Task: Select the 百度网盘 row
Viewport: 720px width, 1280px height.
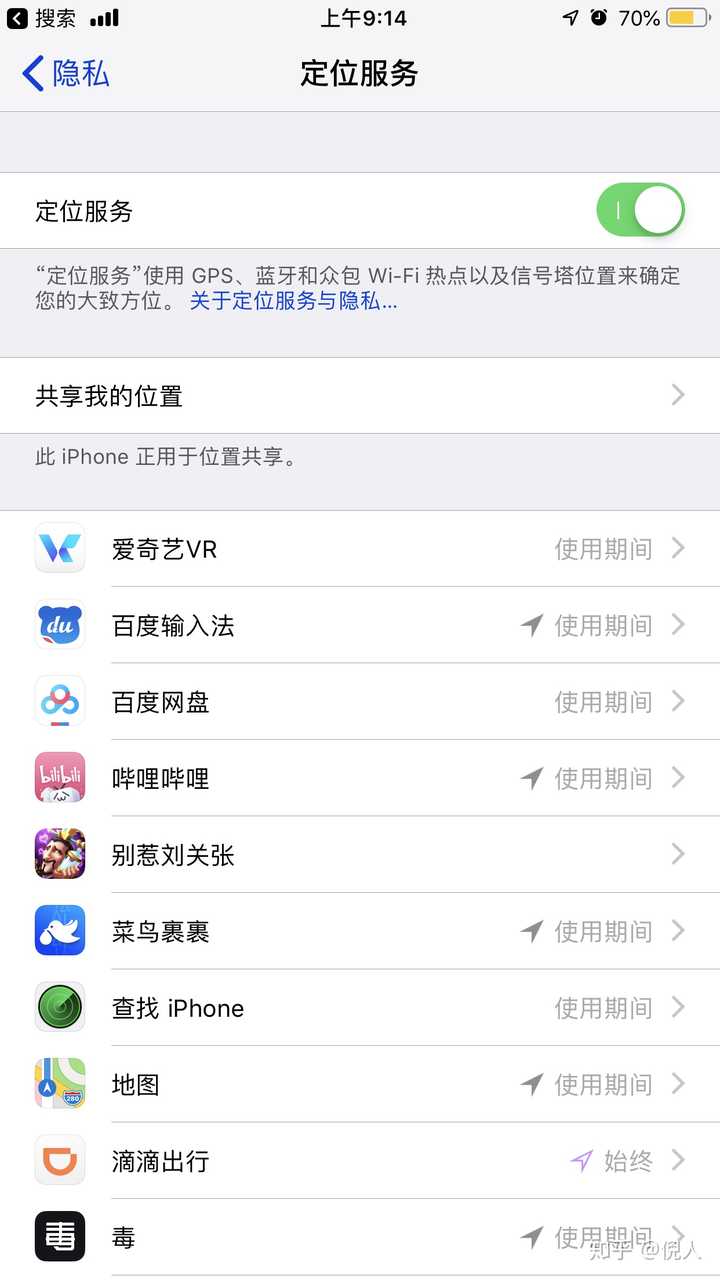Action: coord(360,702)
